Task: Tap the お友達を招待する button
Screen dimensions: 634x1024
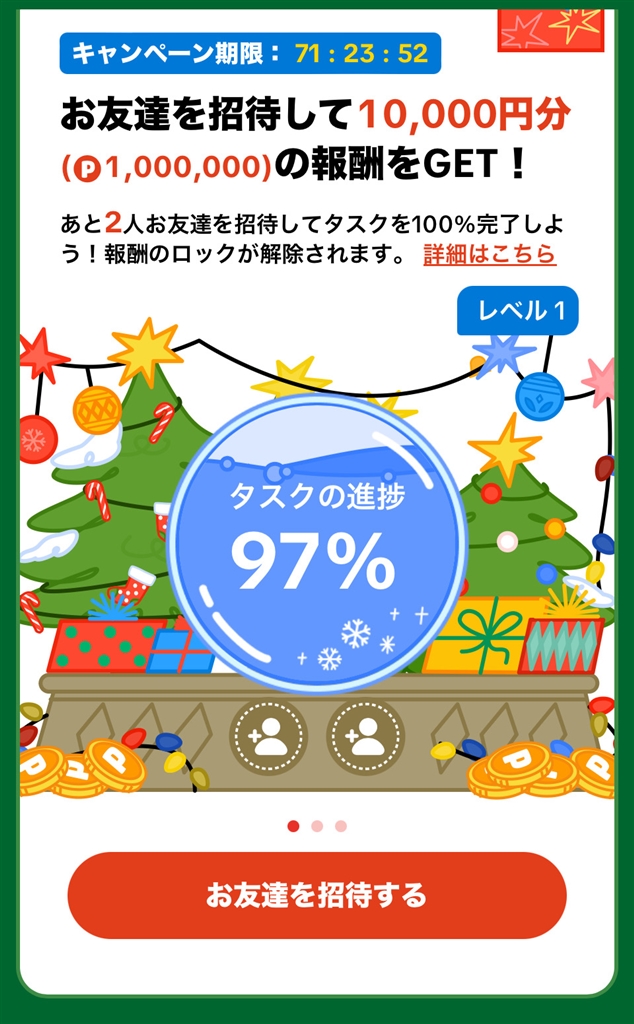Action: (316, 895)
